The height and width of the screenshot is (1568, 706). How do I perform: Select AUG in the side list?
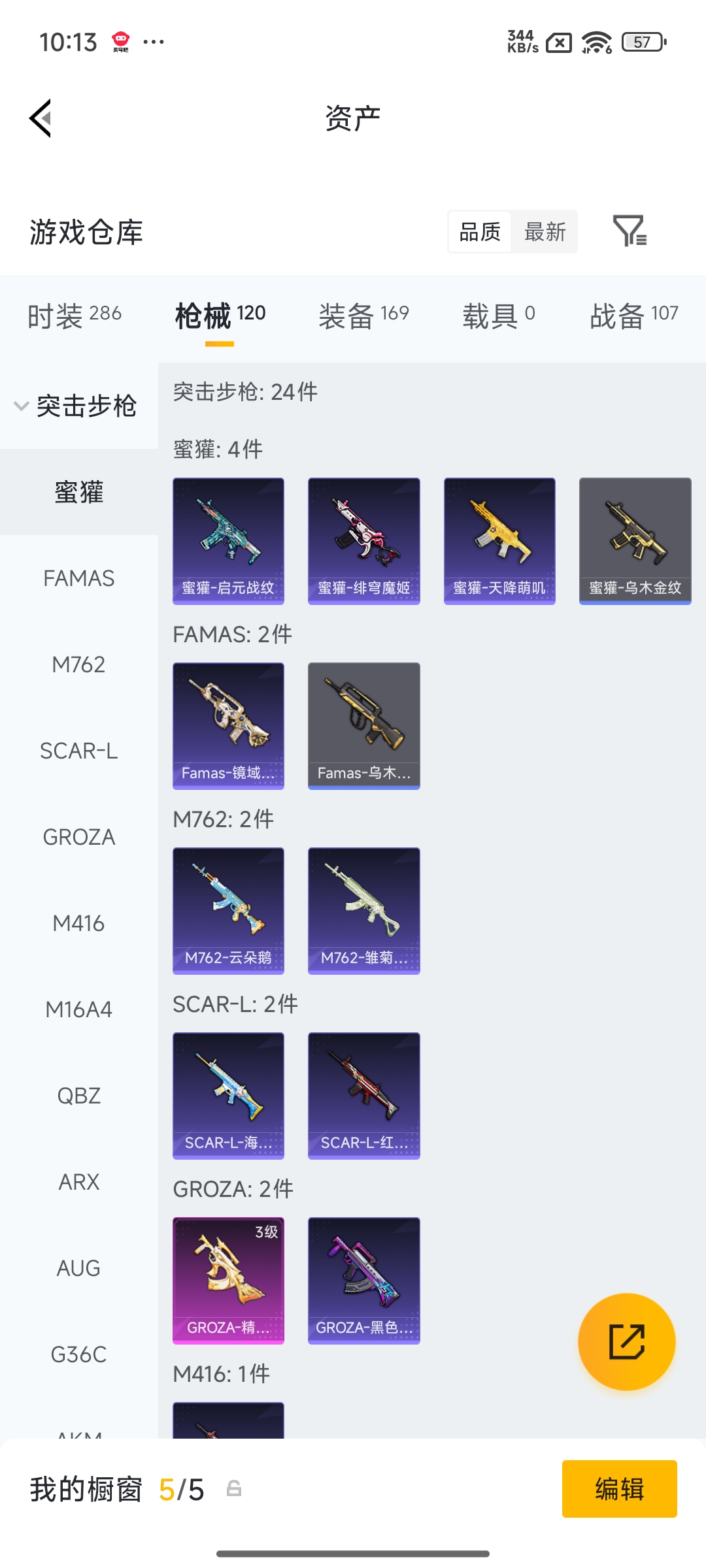(78, 1268)
